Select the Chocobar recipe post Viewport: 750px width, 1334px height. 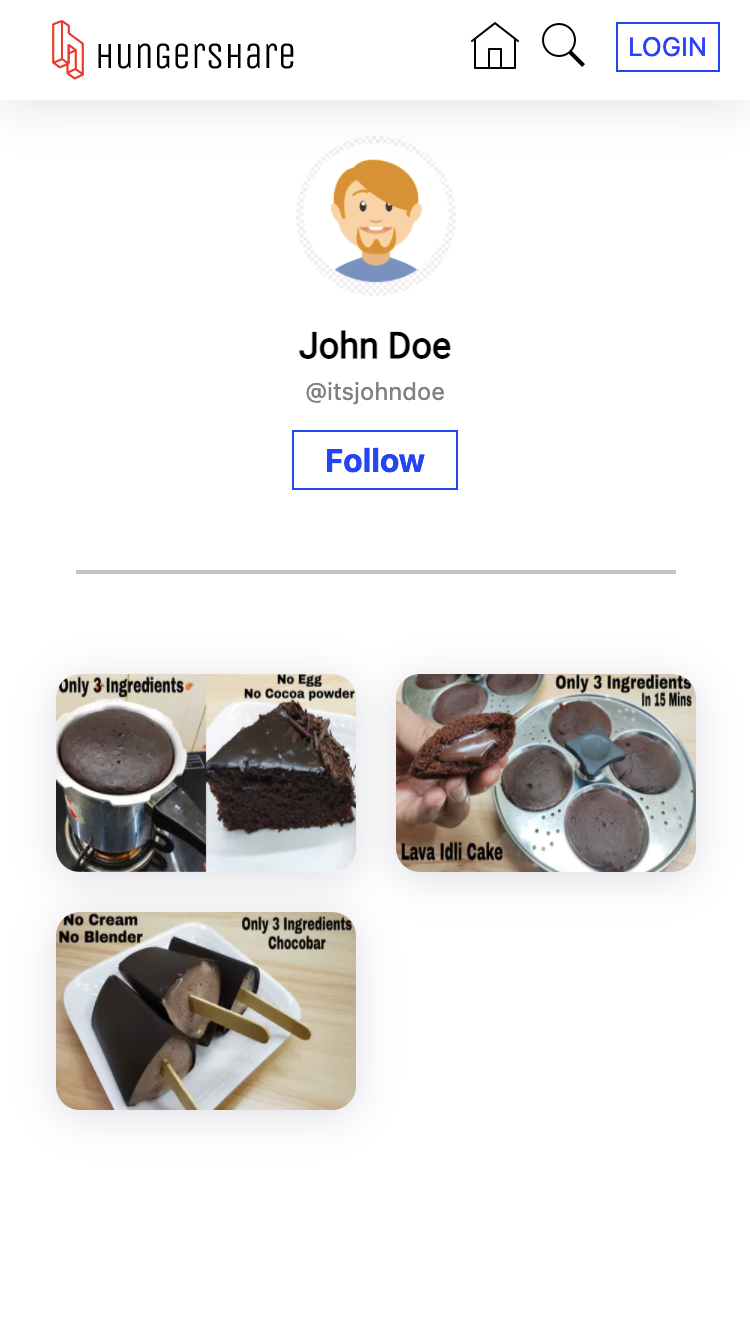206,1010
